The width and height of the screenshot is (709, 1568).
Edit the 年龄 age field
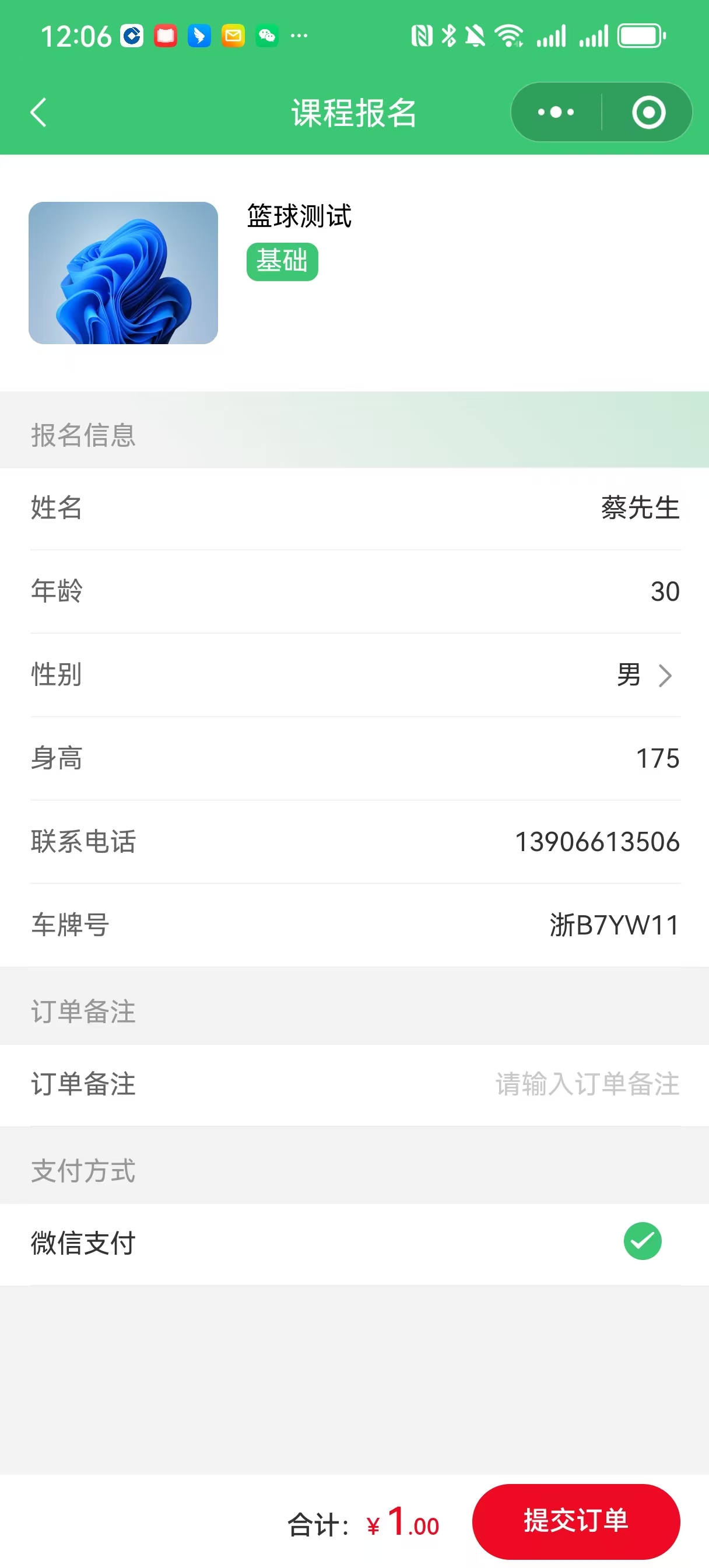click(664, 591)
